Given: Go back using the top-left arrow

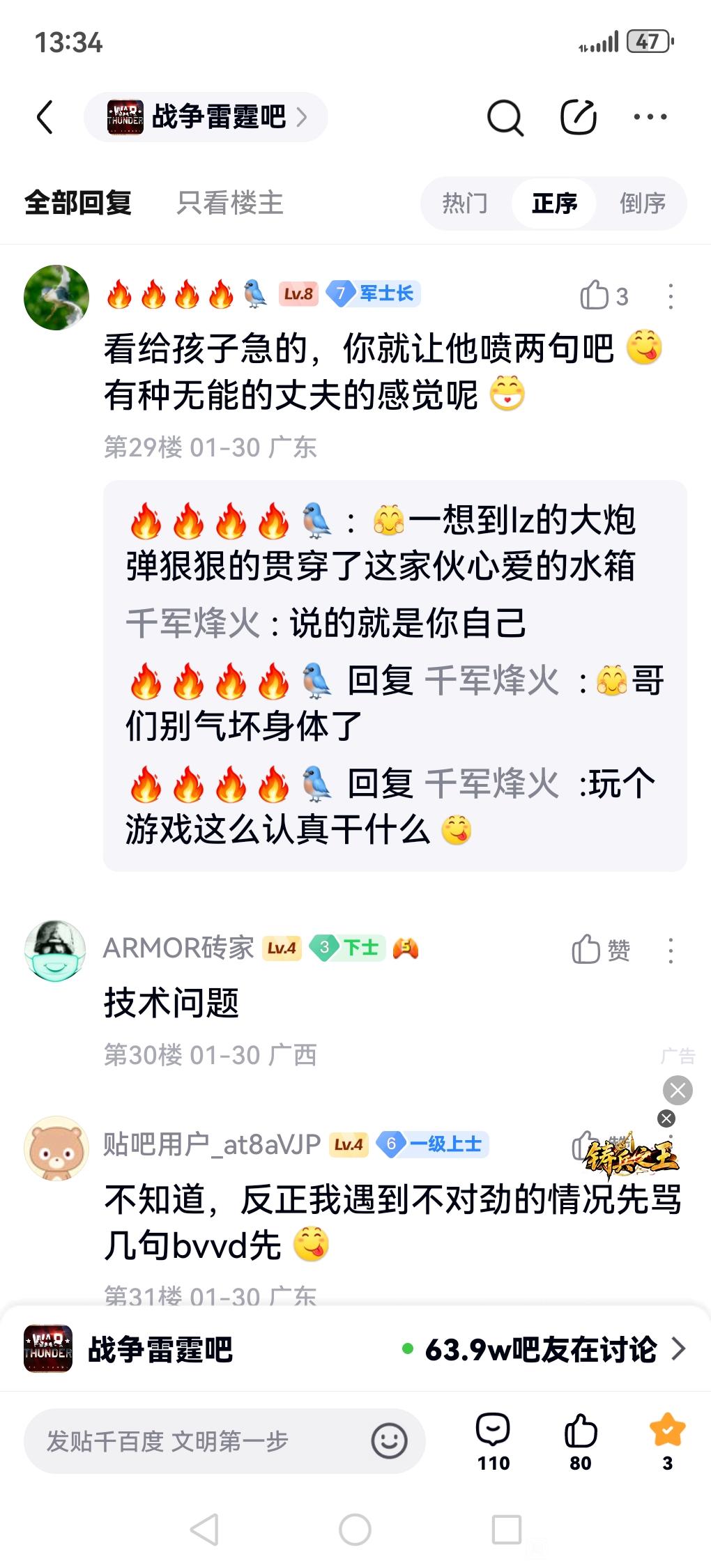Looking at the screenshot, I should (x=45, y=117).
